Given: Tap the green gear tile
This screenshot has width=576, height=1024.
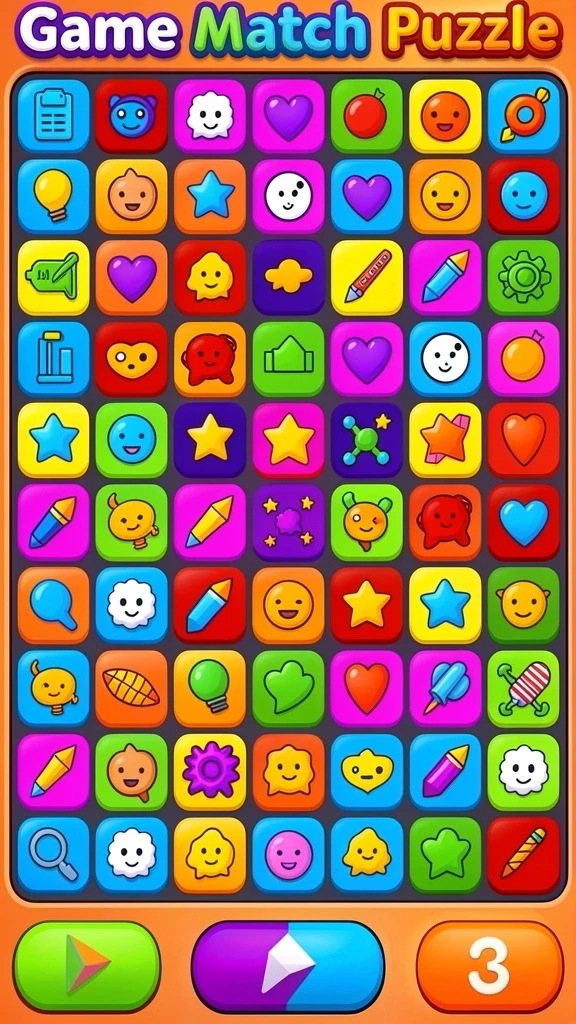Looking at the screenshot, I should point(523,277).
